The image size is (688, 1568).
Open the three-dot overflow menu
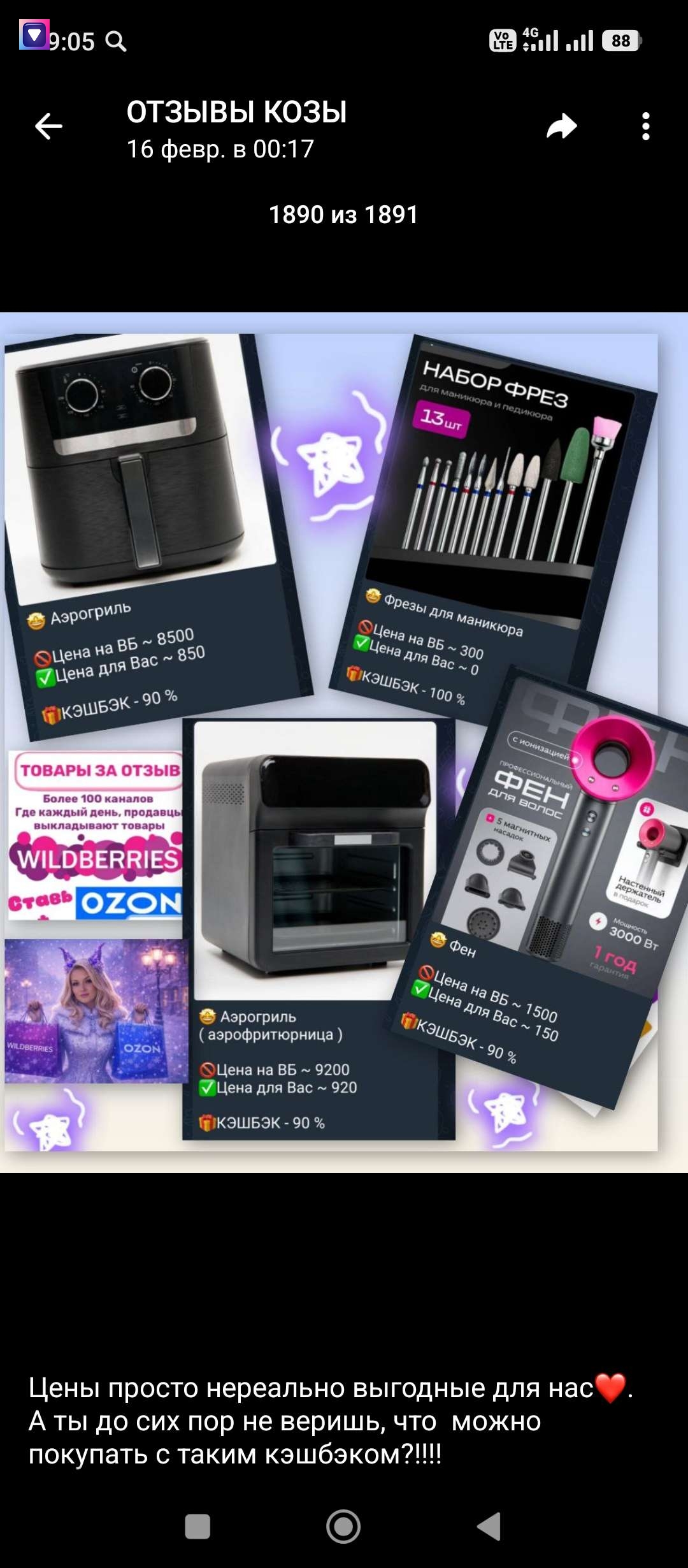tap(645, 126)
